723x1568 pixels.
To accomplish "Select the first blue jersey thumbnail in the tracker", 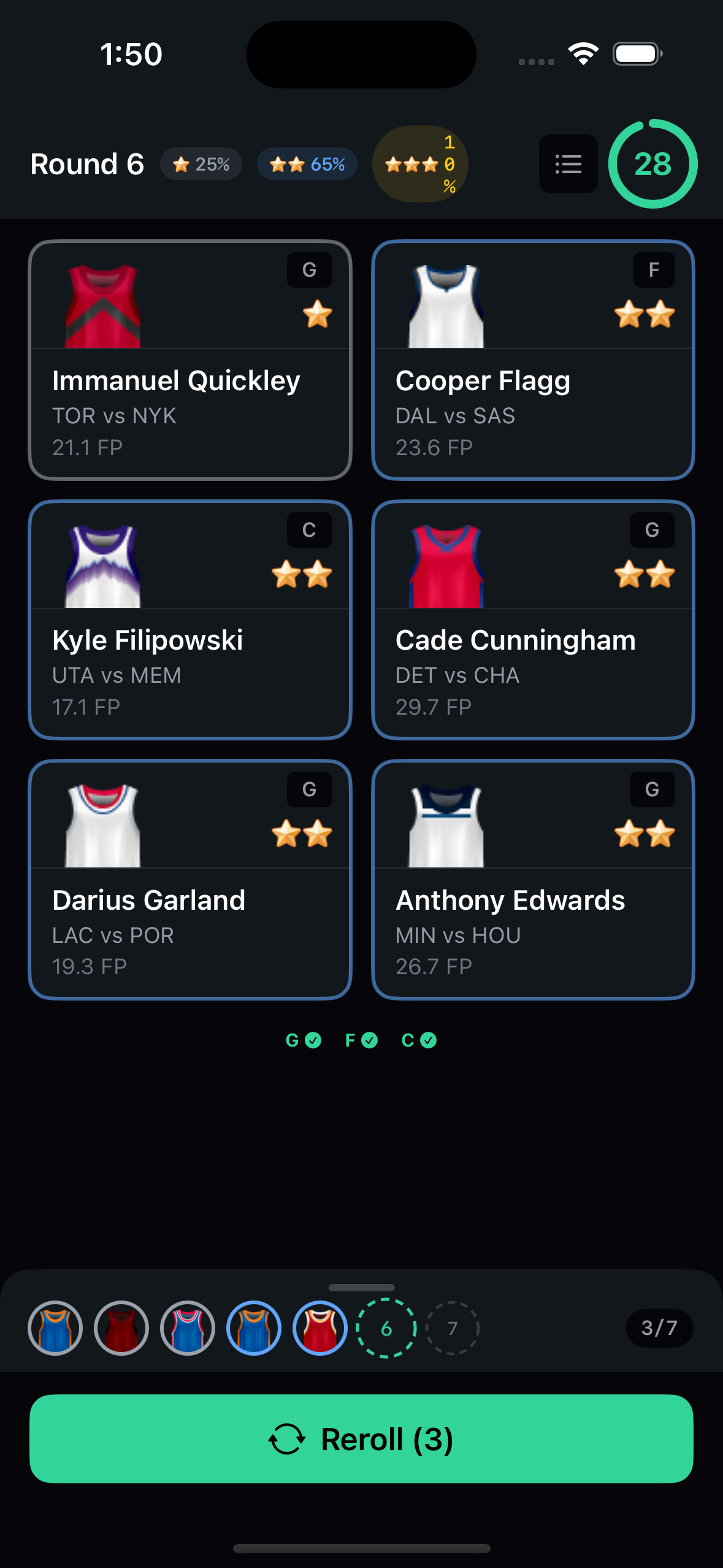I will tap(55, 1328).
